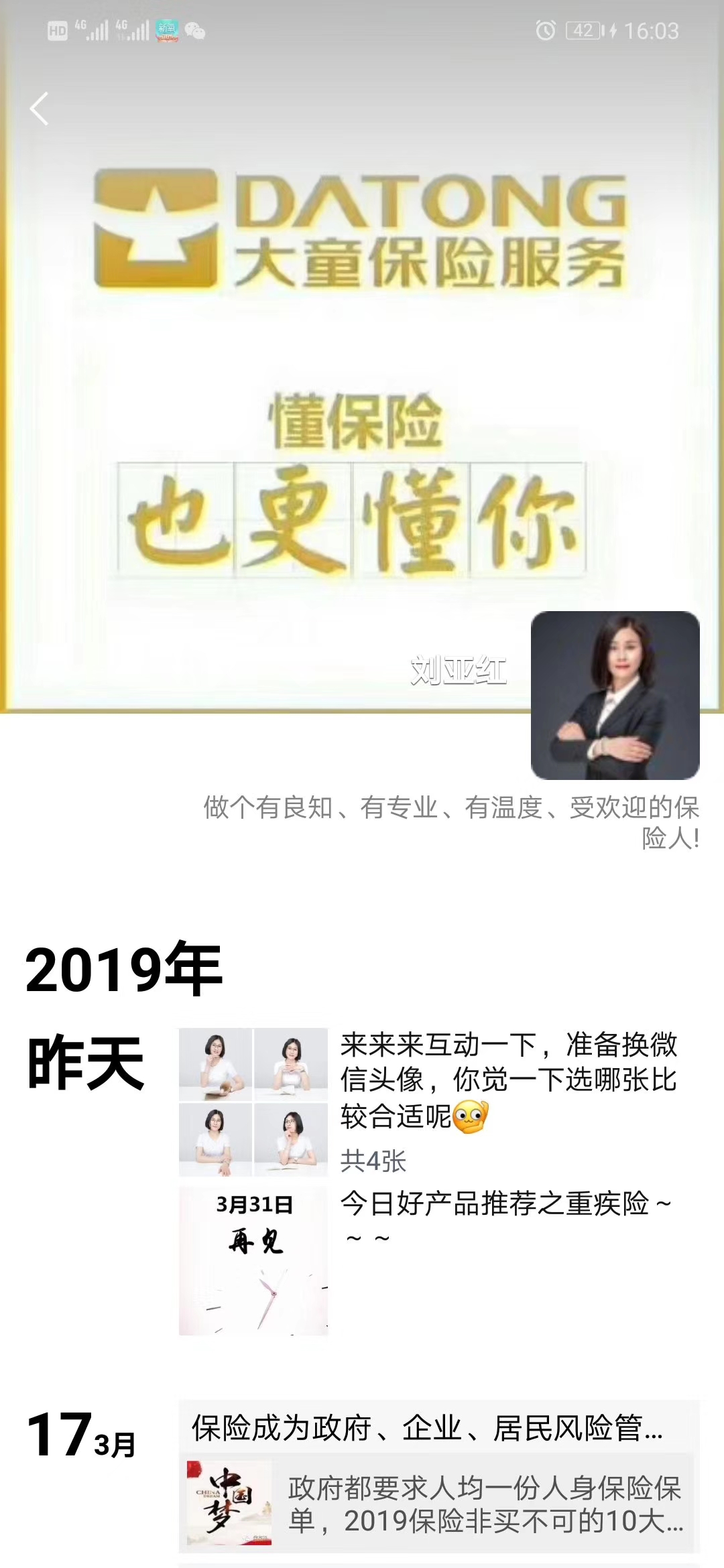Open the four-photo avatar selection post
724x1568 pixels.
click(x=253, y=1102)
